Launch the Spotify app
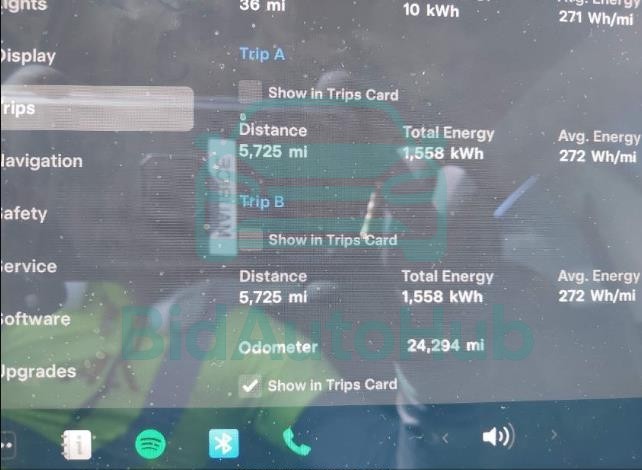Image resolution: width=642 pixels, height=470 pixels. pyautogui.click(x=151, y=442)
